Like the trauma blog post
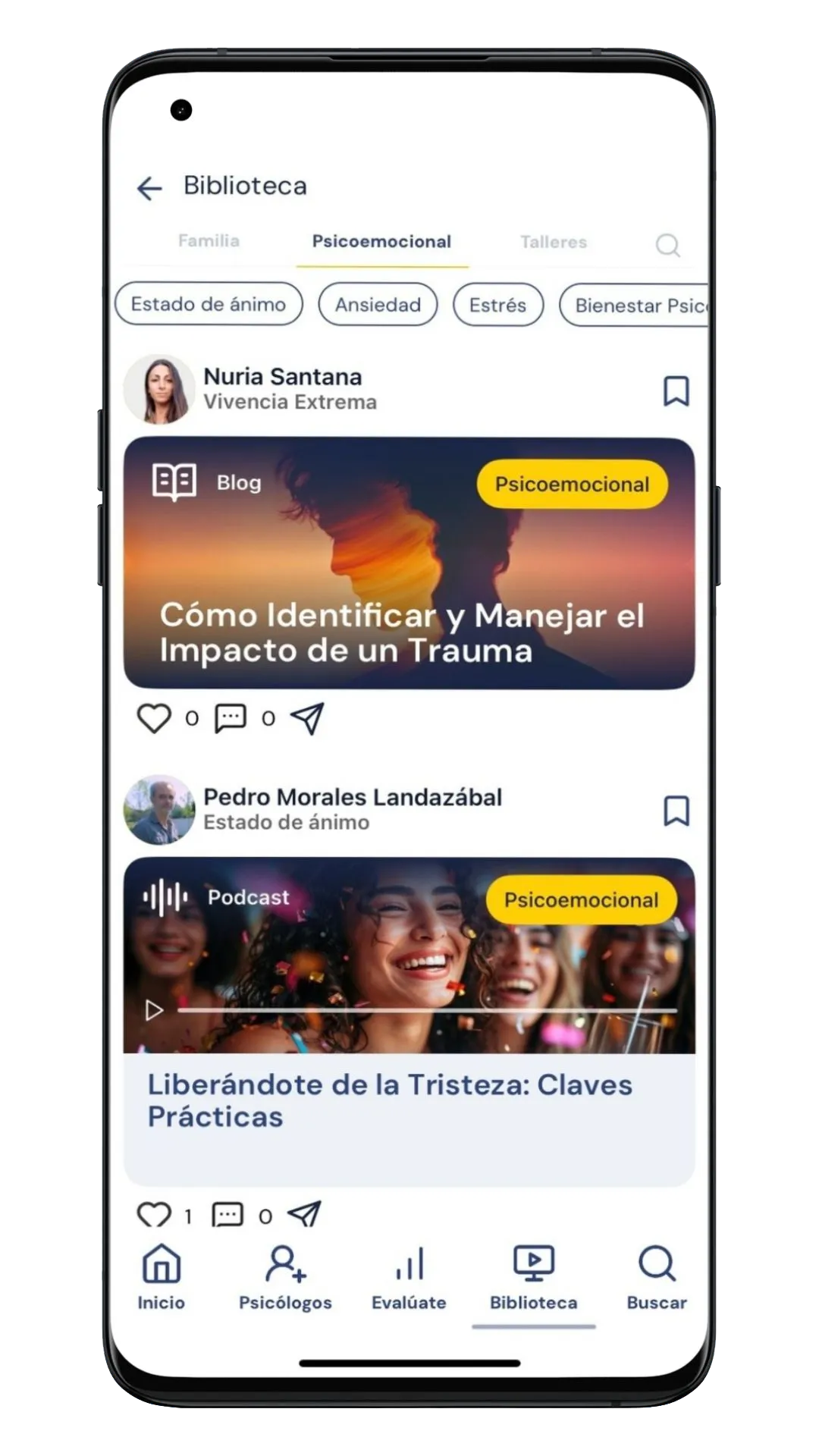 pos(154,718)
